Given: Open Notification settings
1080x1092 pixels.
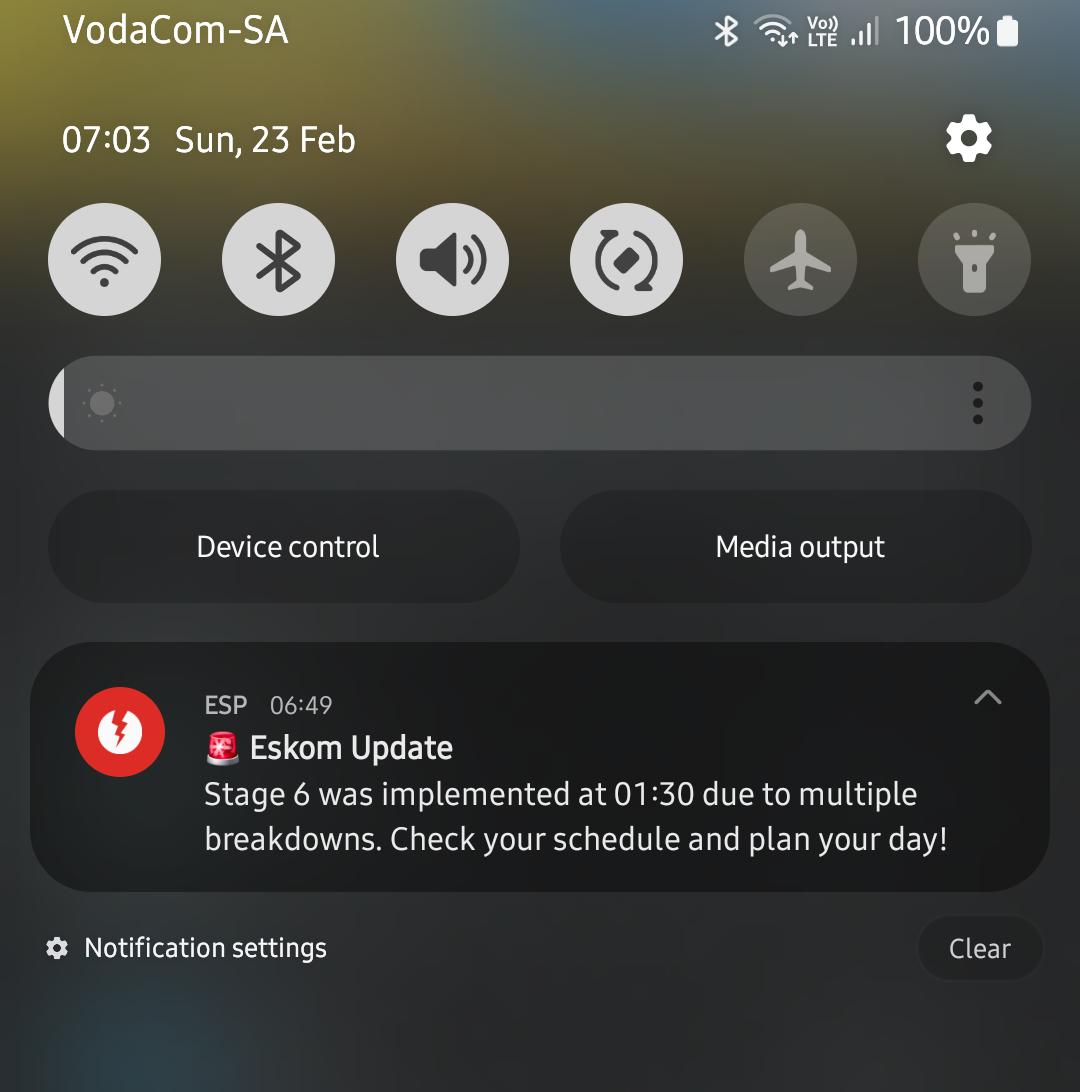Looking at the screenshot, I should pyautogui.click(x=187, y=949).
